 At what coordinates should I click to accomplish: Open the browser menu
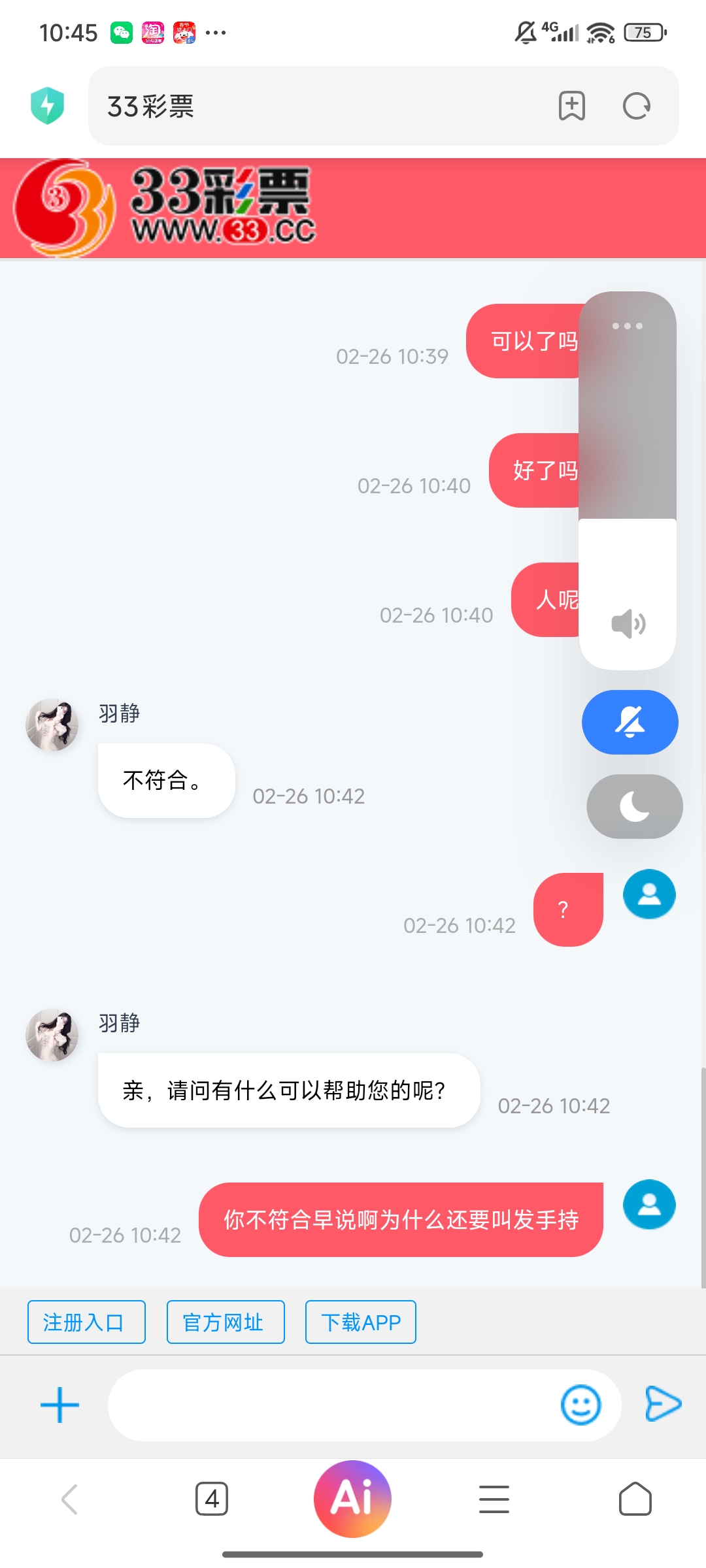(494, 1498)
